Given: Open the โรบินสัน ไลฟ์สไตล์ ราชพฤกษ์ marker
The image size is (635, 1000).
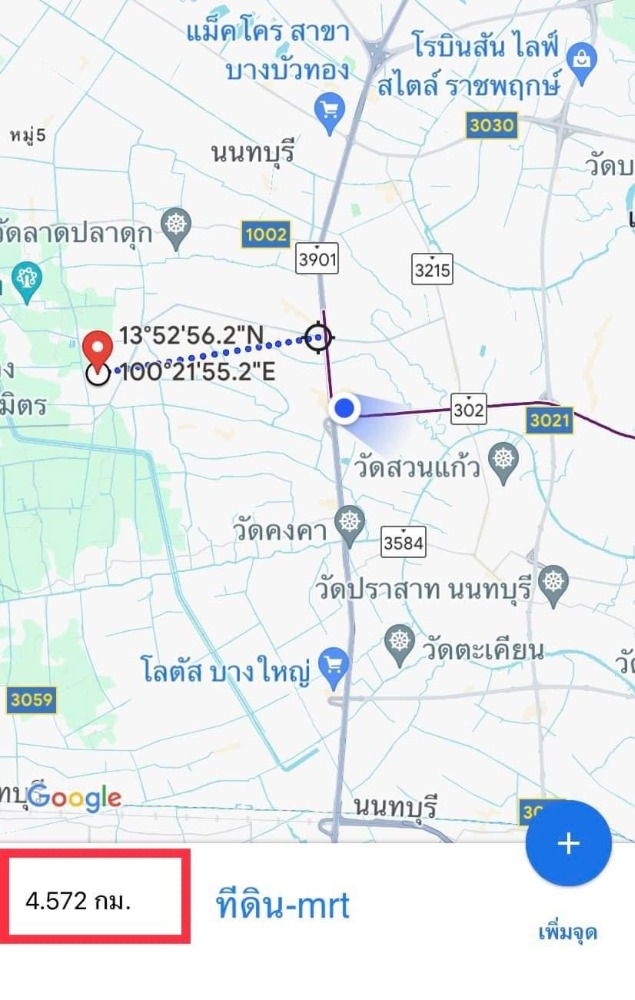Looking at the screenshot, I should pyautogui.click(x=581, y=59).
